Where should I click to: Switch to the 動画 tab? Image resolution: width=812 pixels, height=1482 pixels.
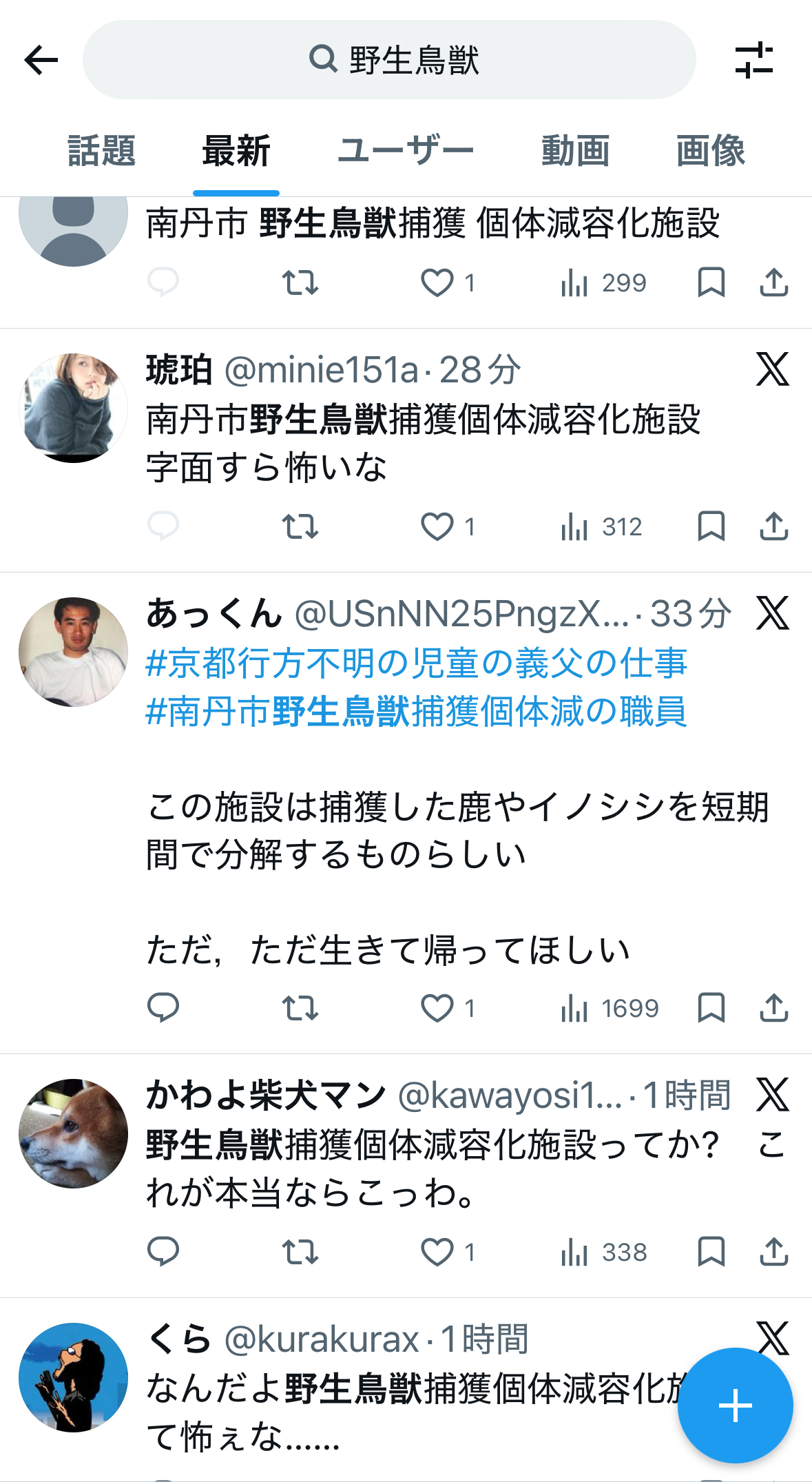click(x=576, y=151)
